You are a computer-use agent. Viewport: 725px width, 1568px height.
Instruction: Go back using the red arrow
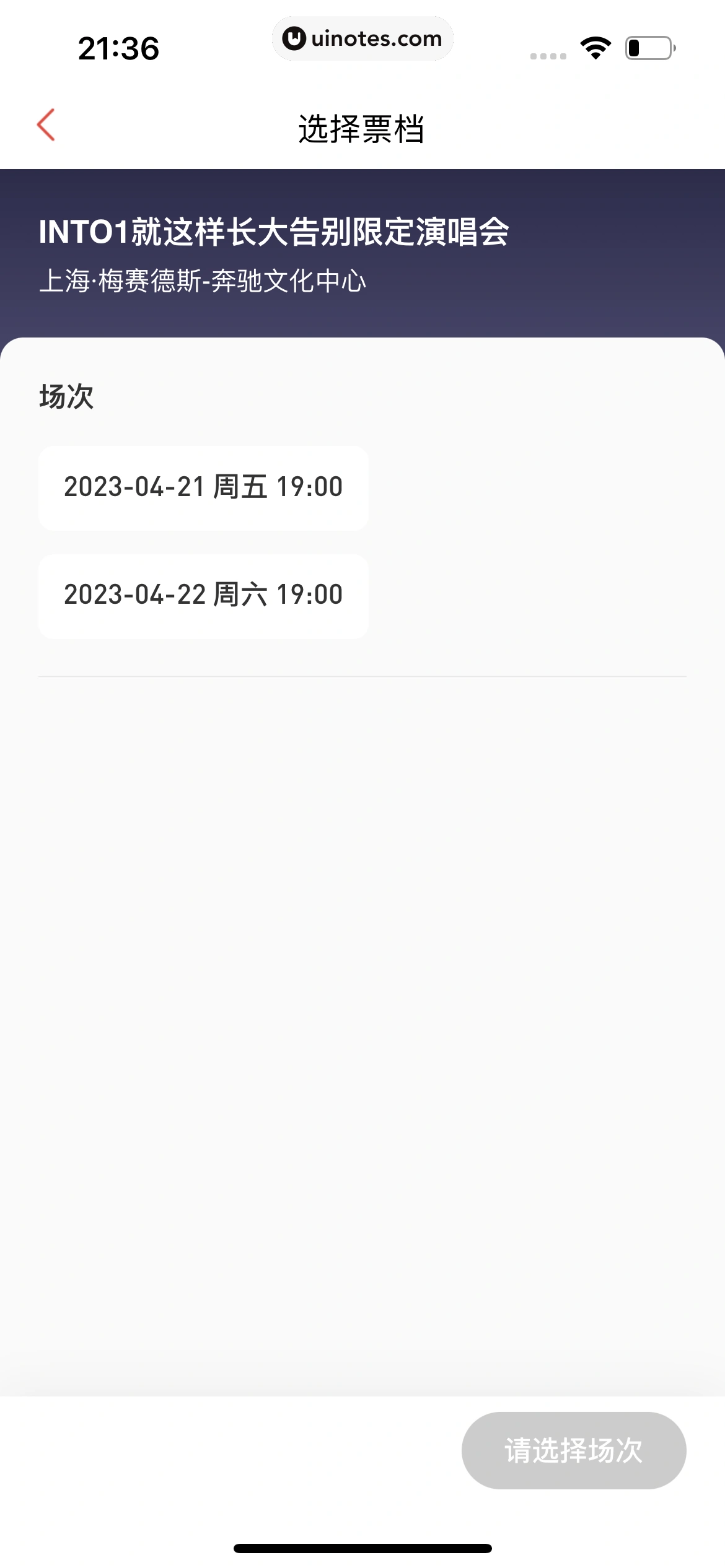[46, 125]
